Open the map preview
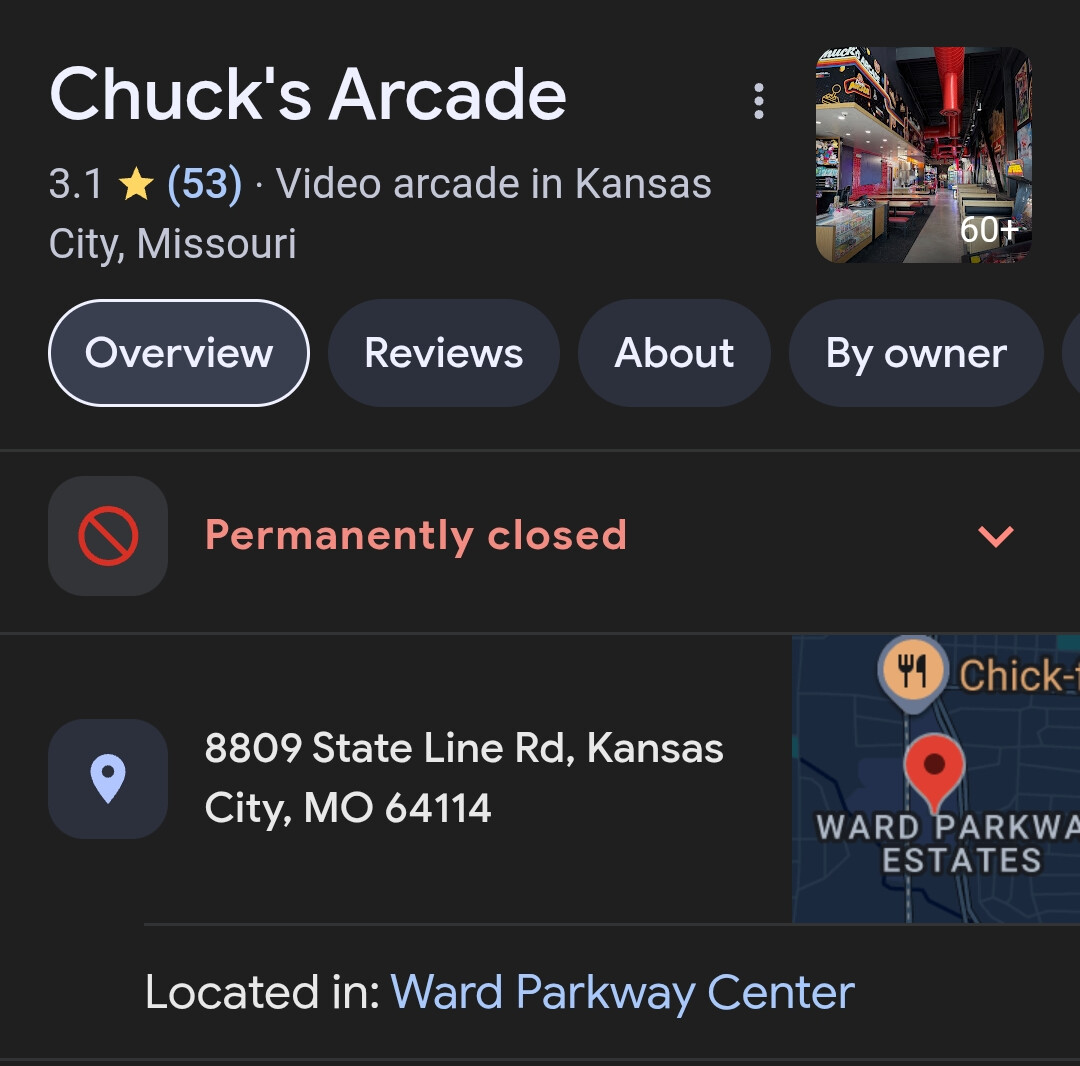1080x1066 pixels. click(x=936, y=778)
